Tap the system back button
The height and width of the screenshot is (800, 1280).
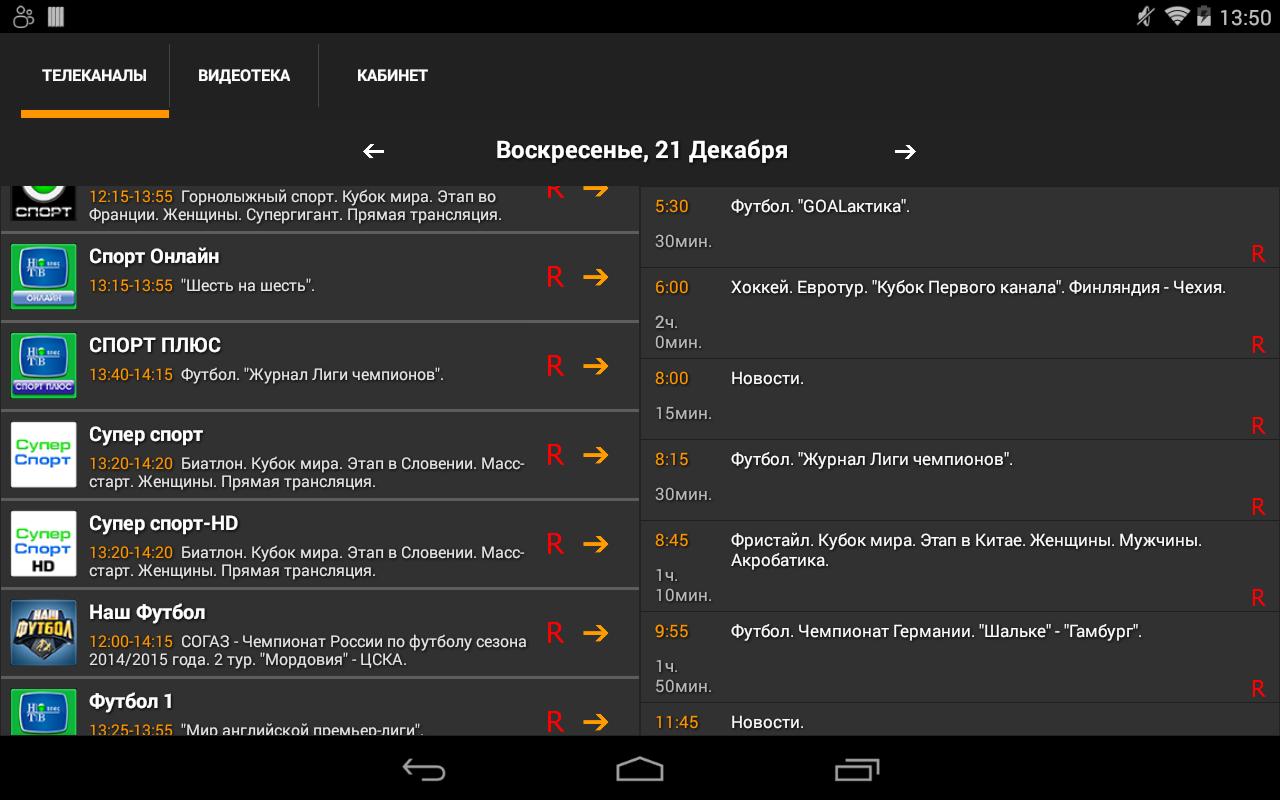click(x=424, y=769)
